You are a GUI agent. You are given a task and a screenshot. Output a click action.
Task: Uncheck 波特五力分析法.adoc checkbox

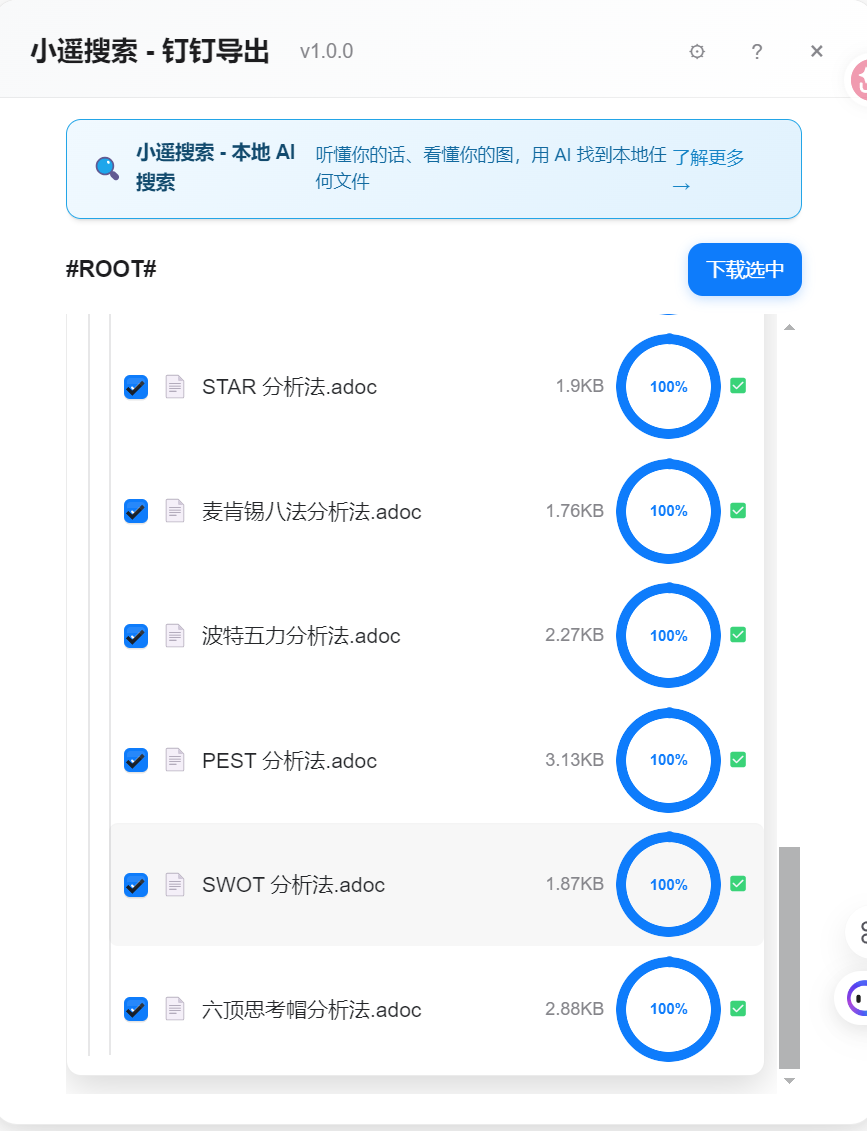pyautogui.click(x=136, y=636)
